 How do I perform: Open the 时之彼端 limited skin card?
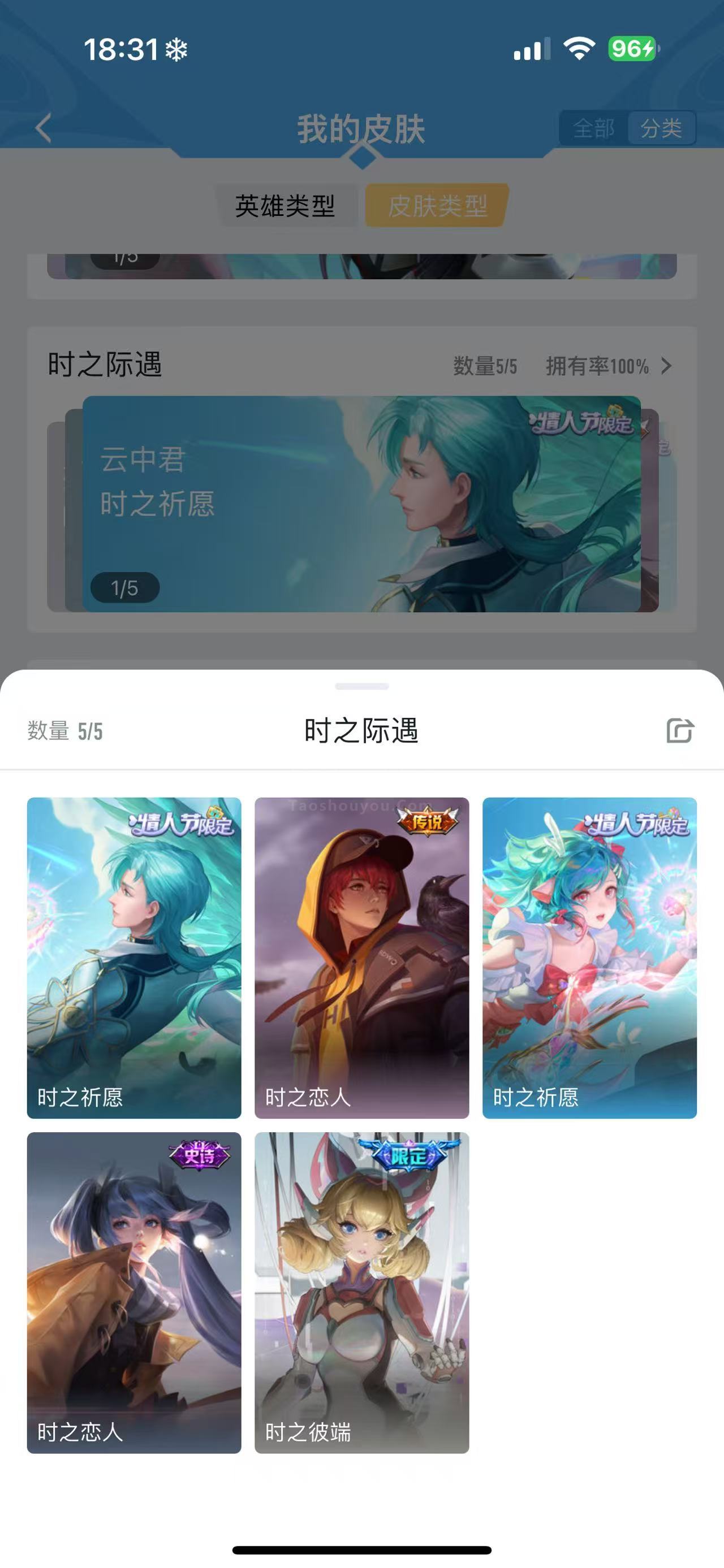tap(361, 1292)
